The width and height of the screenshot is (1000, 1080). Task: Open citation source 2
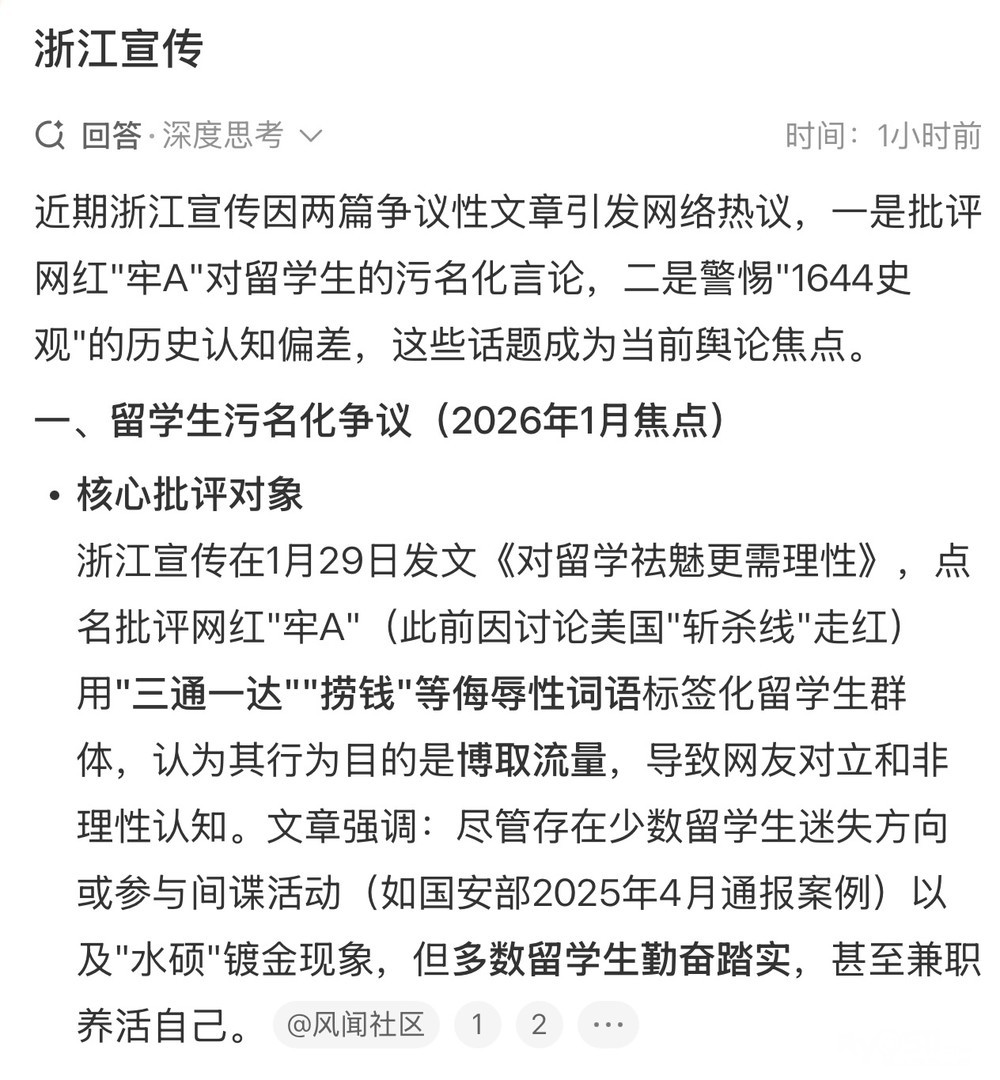pyautogui.click(x=539, y=1024)
